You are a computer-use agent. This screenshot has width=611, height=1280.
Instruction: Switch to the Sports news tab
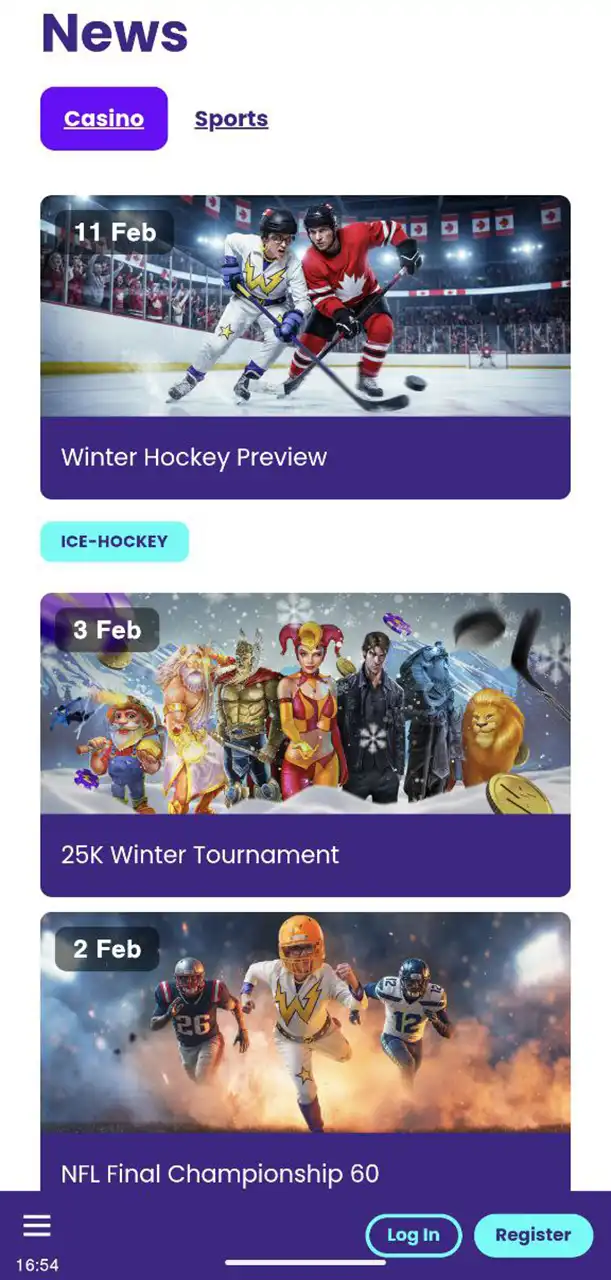point(231,119)
